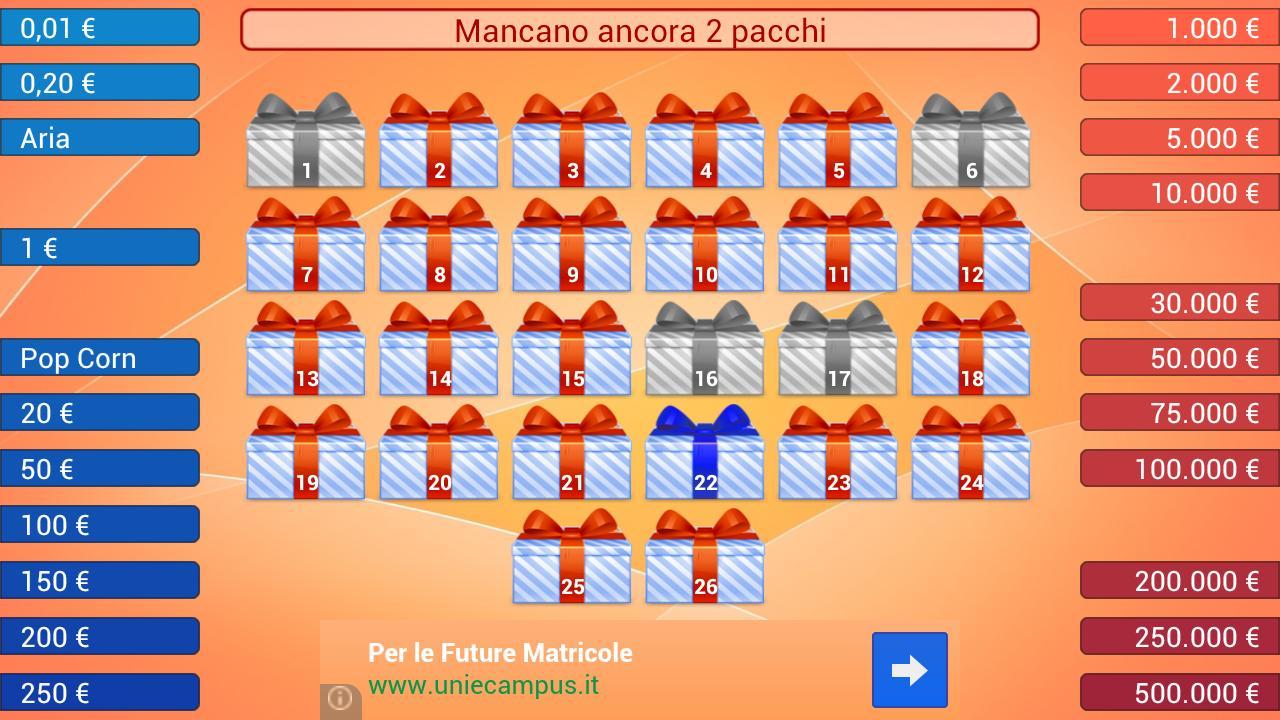Pick gift box number 5
Viewport: 1280px width, 720px height.
(x=838, y=145)
